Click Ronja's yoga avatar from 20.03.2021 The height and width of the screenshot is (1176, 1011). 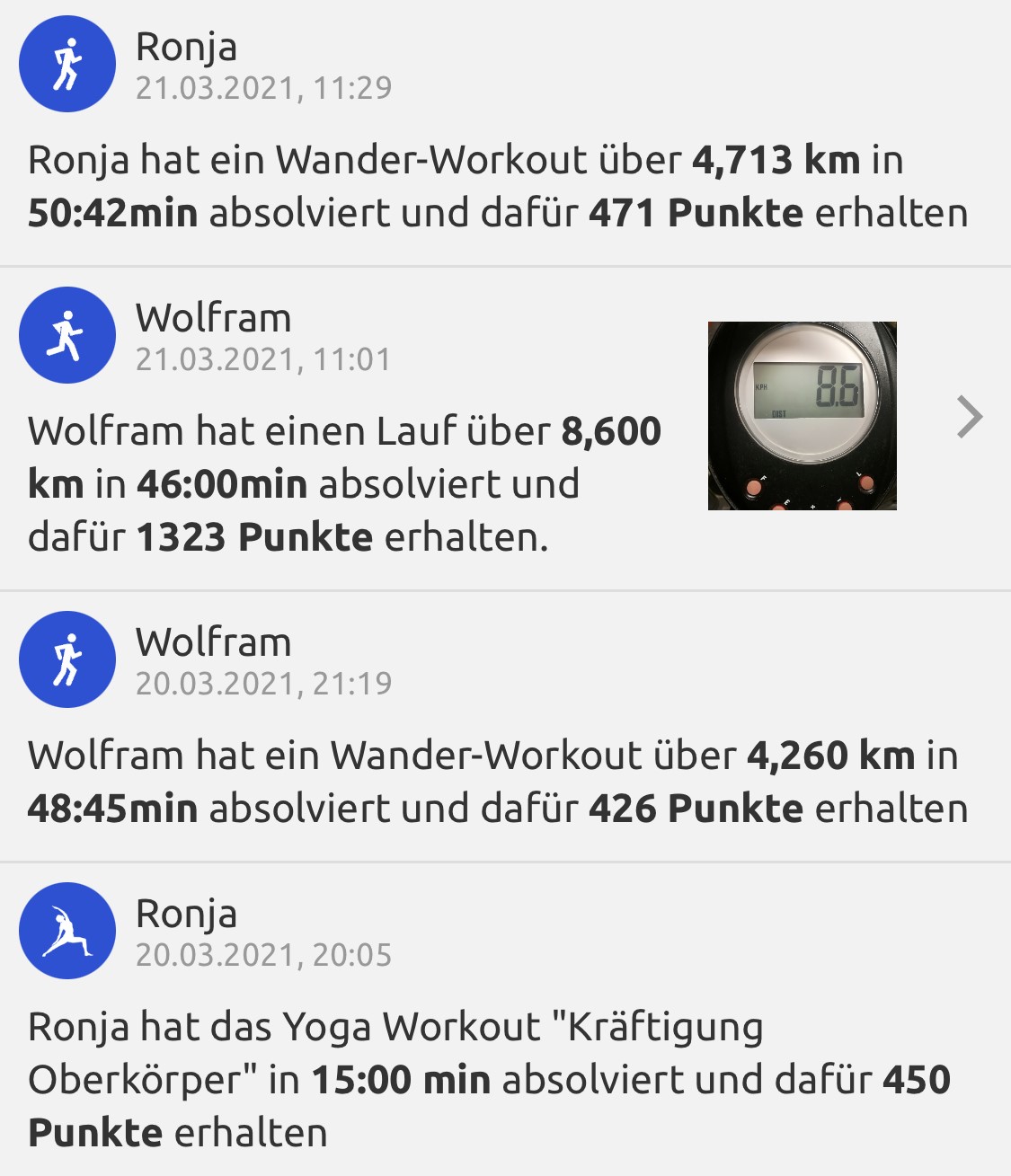[67, 932]
